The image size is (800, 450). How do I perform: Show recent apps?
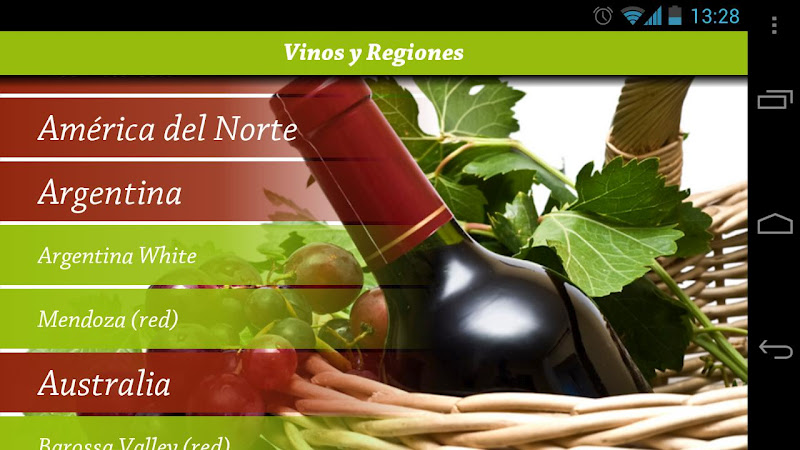(x=774, y=99)
